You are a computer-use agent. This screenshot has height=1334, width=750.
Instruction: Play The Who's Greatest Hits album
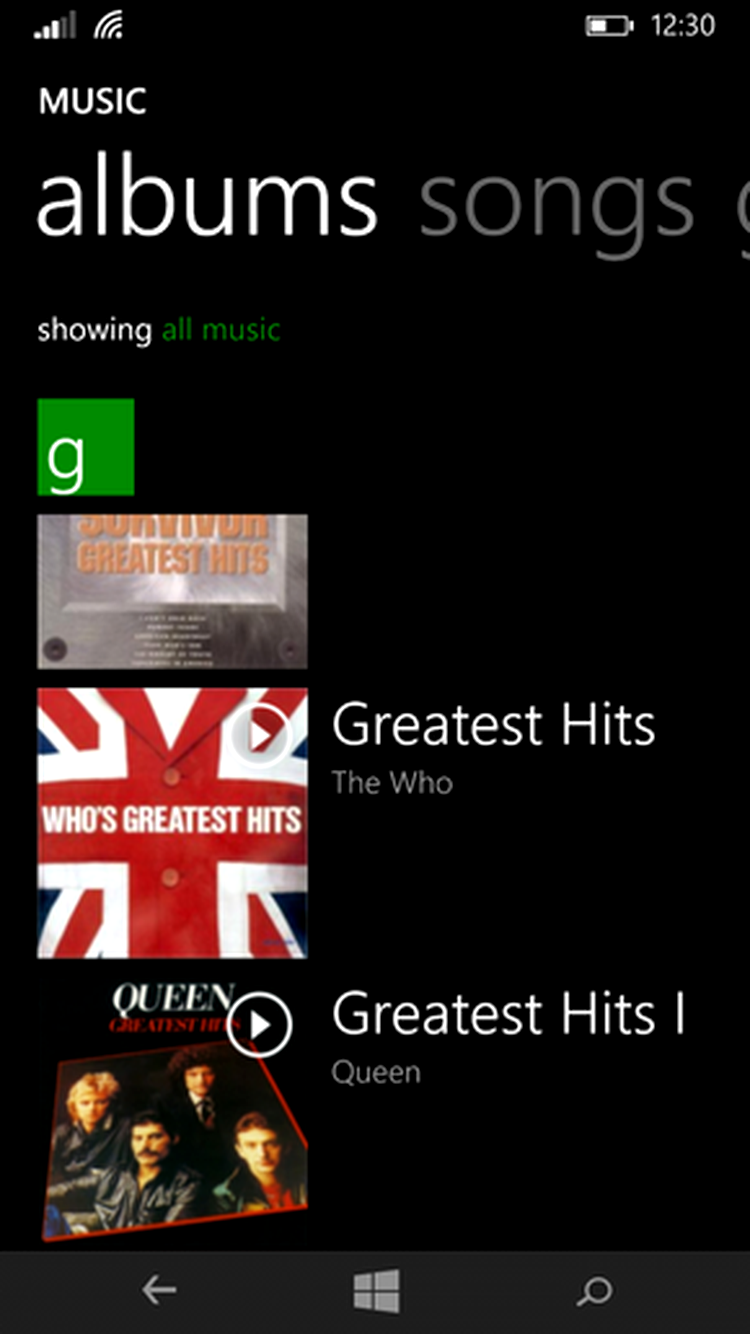[x=260, y=736]
